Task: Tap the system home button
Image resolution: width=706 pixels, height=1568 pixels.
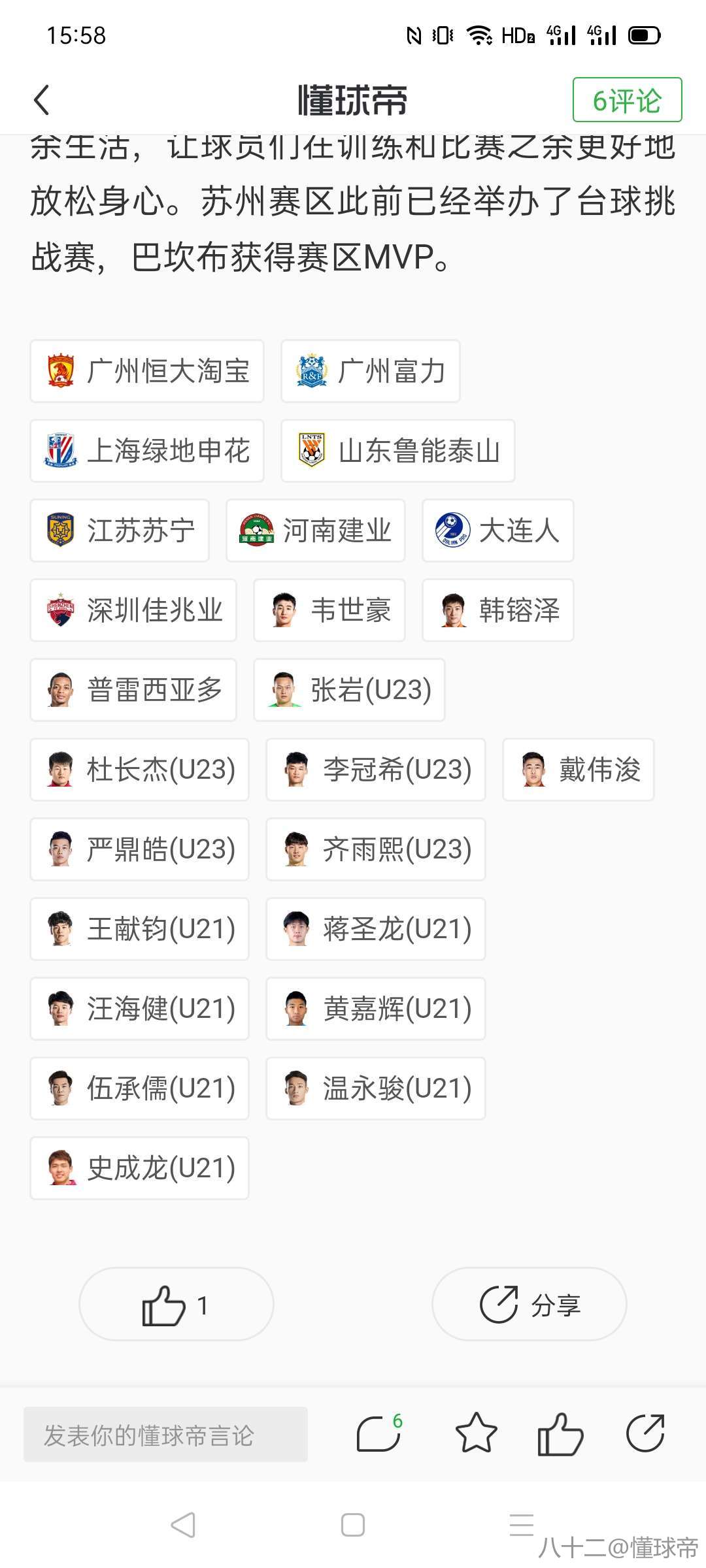Action: 353,1525
